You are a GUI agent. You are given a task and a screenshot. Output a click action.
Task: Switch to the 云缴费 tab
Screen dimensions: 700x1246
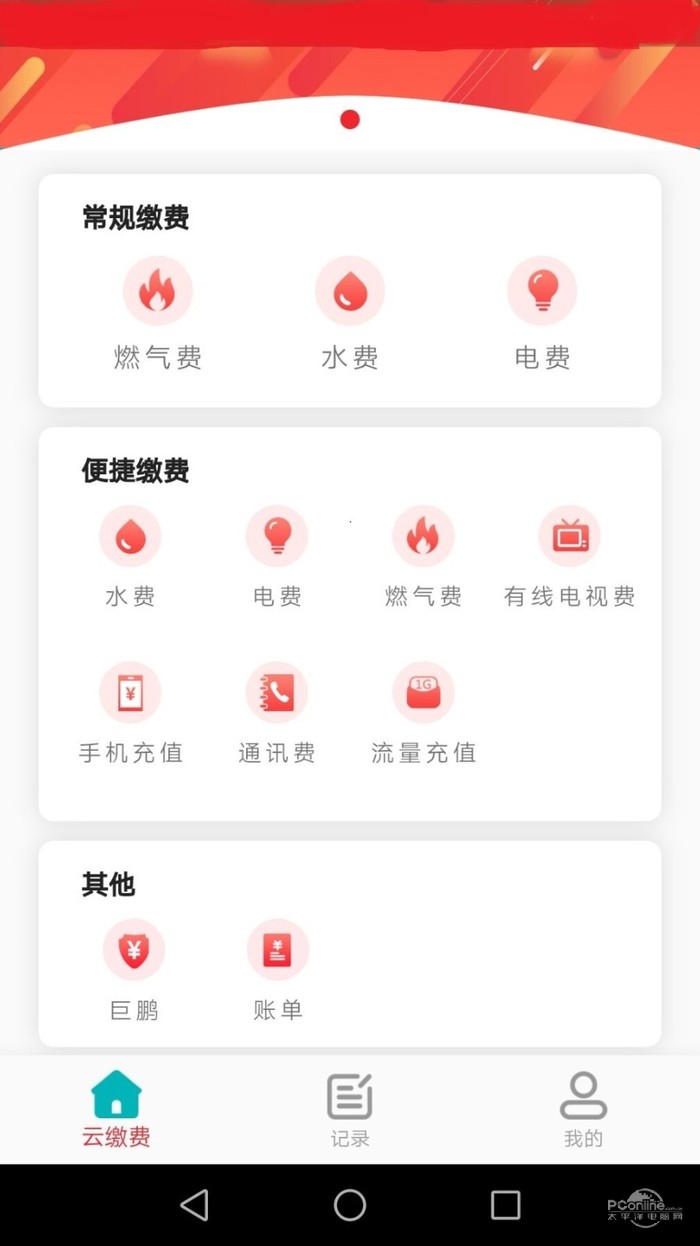(117, 1108)
